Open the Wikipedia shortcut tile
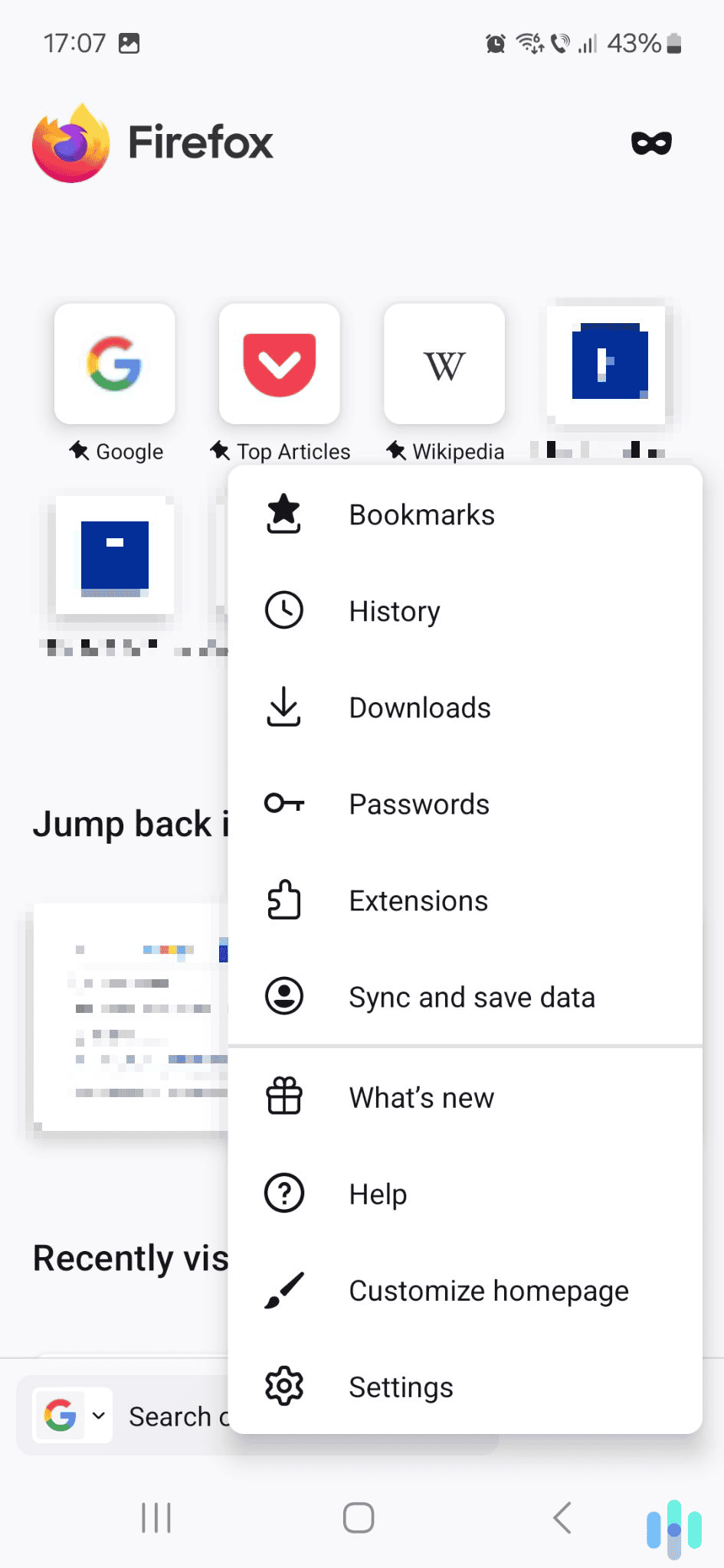 pyautogui.click(x=444, y=364)
